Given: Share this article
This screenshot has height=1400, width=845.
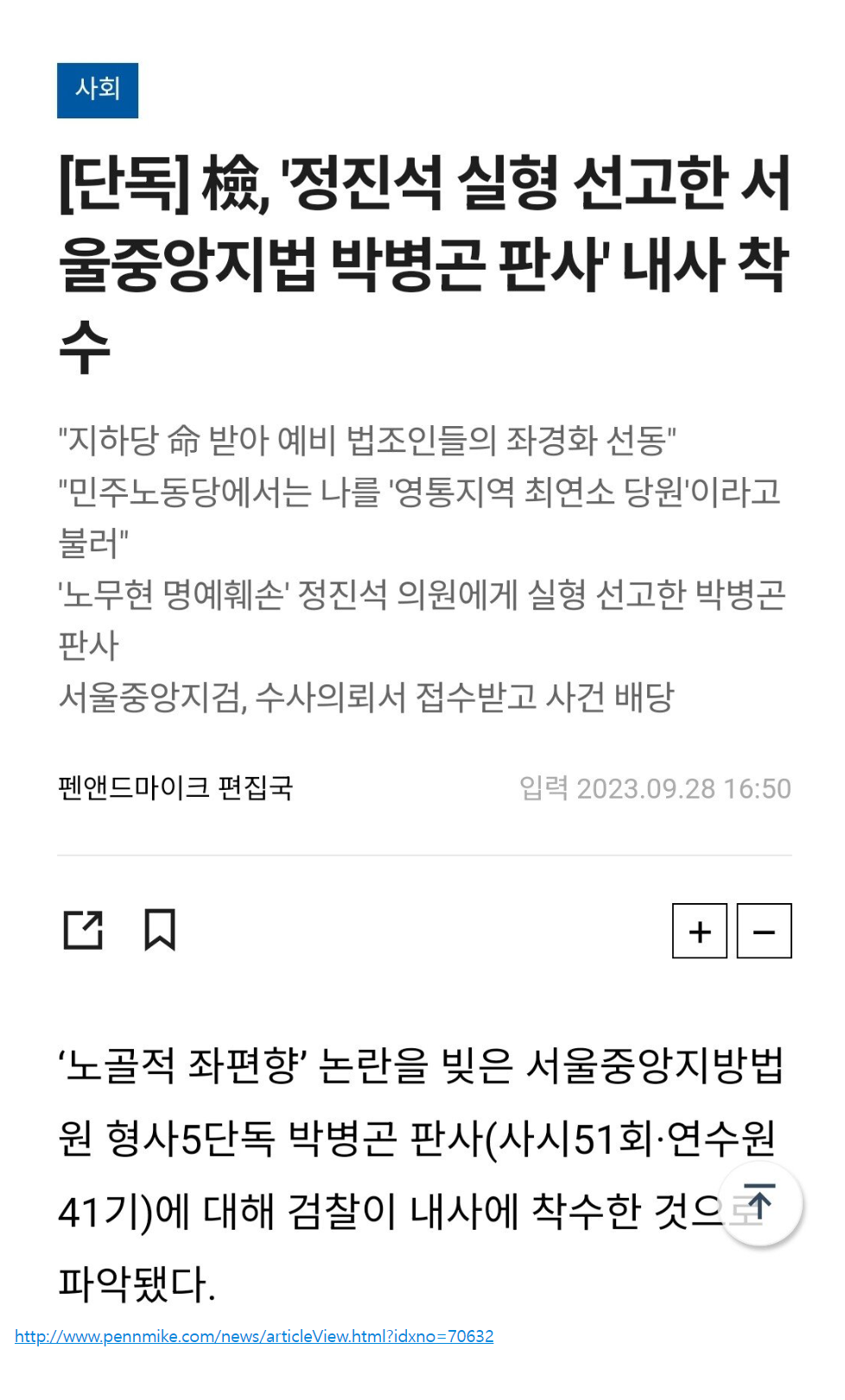Looking at the screenshot, I should pyautogui.click(x=83, y=931).
